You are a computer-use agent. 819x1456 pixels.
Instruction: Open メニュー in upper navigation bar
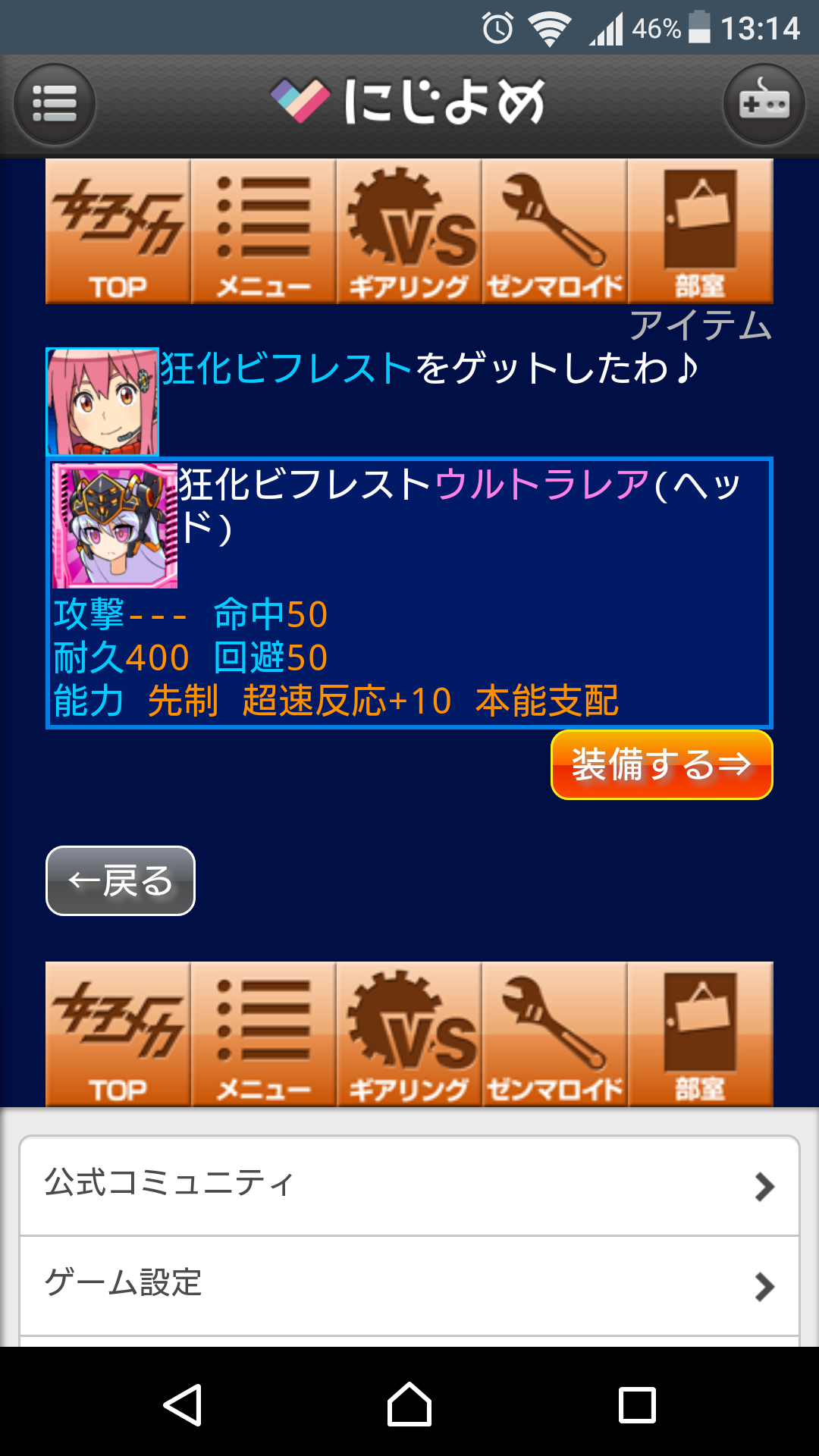[x=263, y=231]
